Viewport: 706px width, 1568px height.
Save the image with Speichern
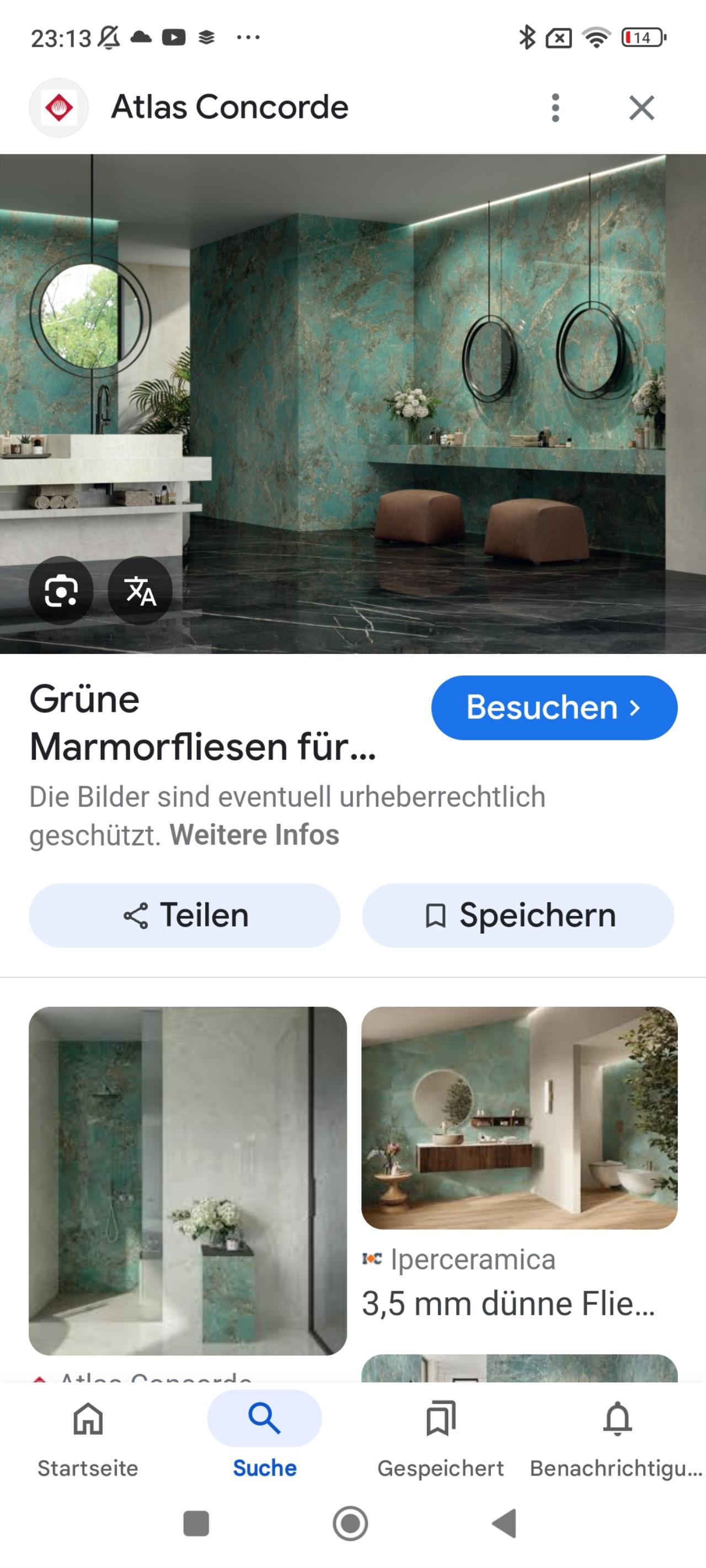click(518, 915)
